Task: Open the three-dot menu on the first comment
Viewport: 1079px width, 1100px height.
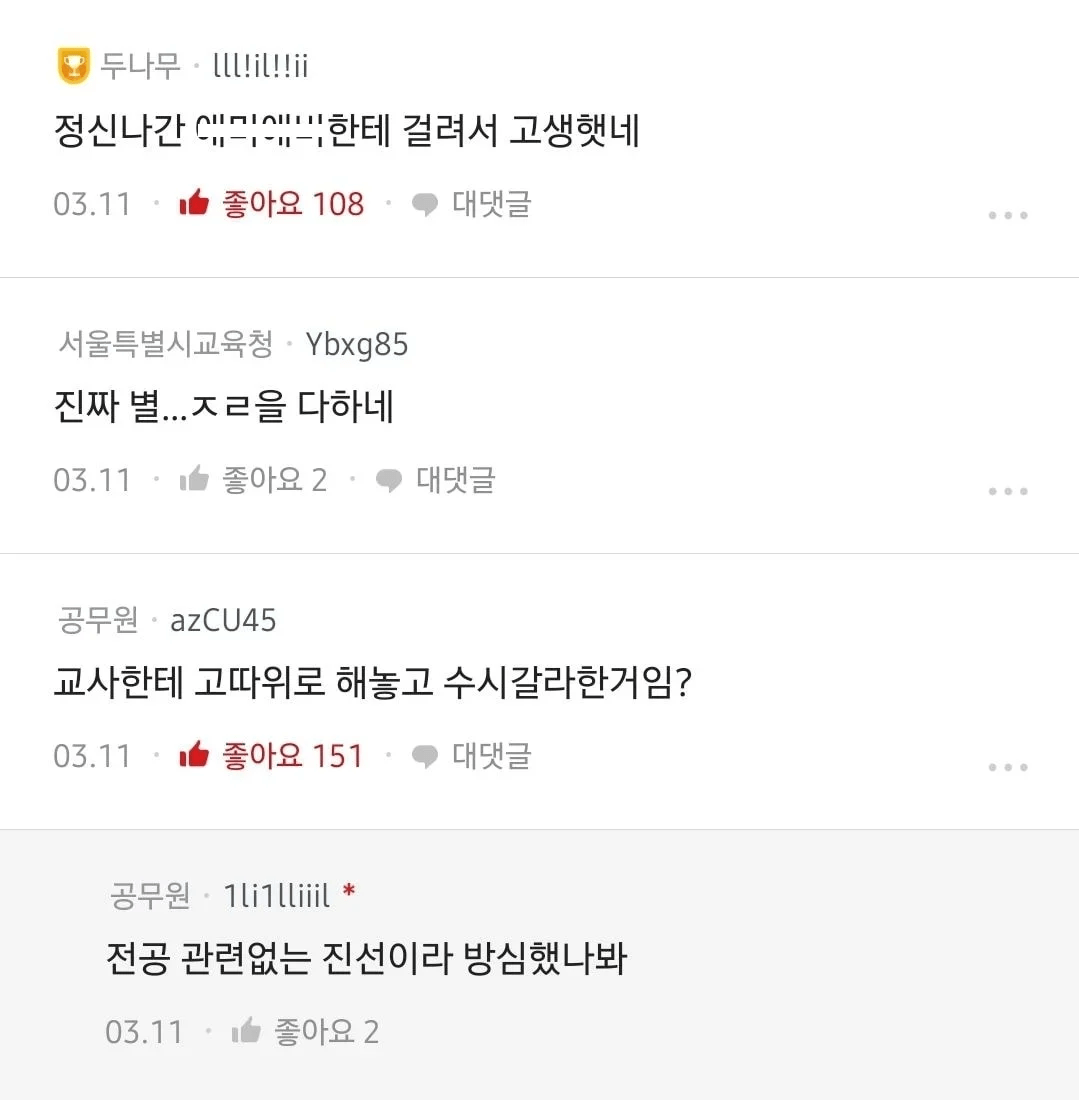Action: pos(1008,214)
